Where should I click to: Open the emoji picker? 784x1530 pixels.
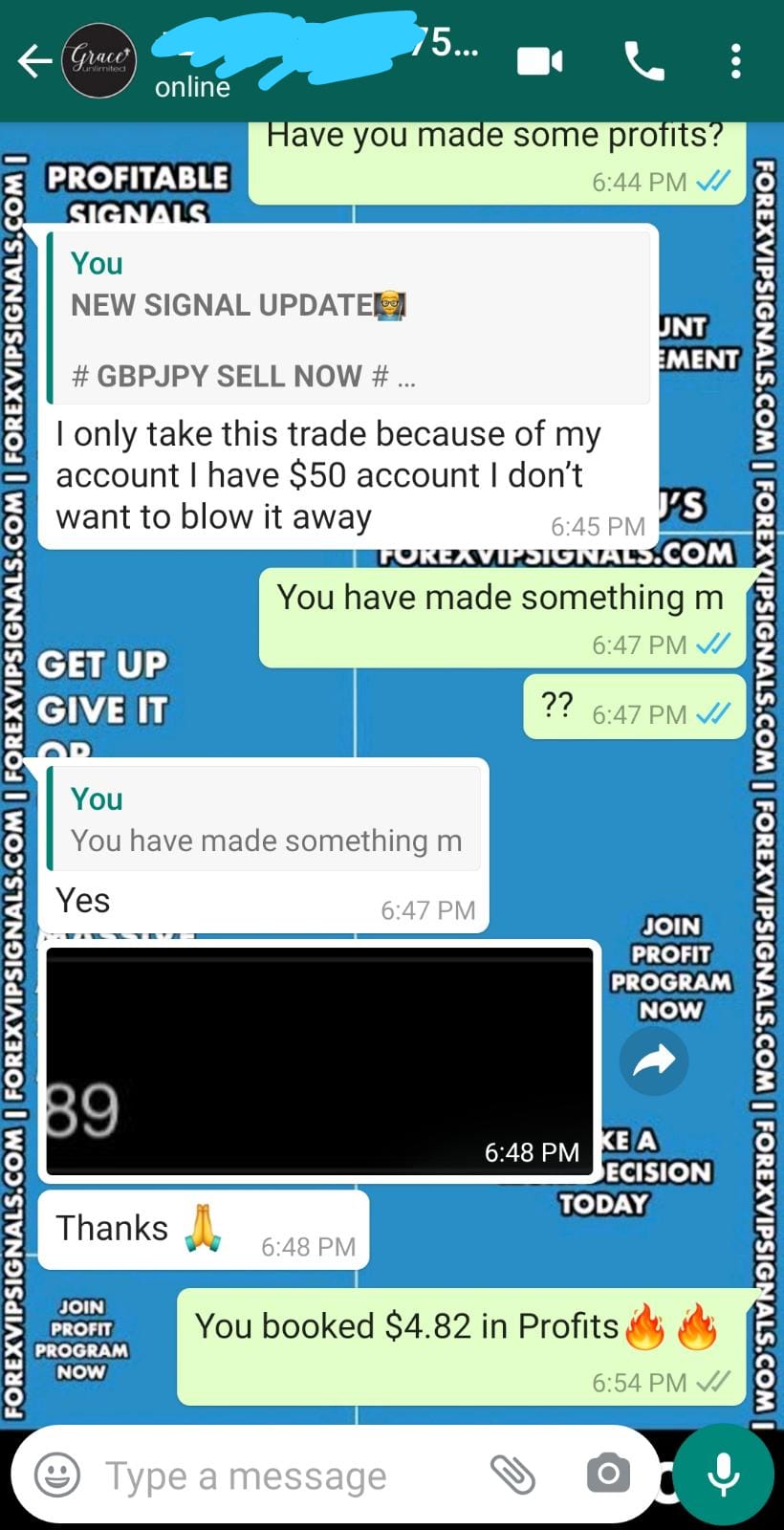click(57, 1475)
